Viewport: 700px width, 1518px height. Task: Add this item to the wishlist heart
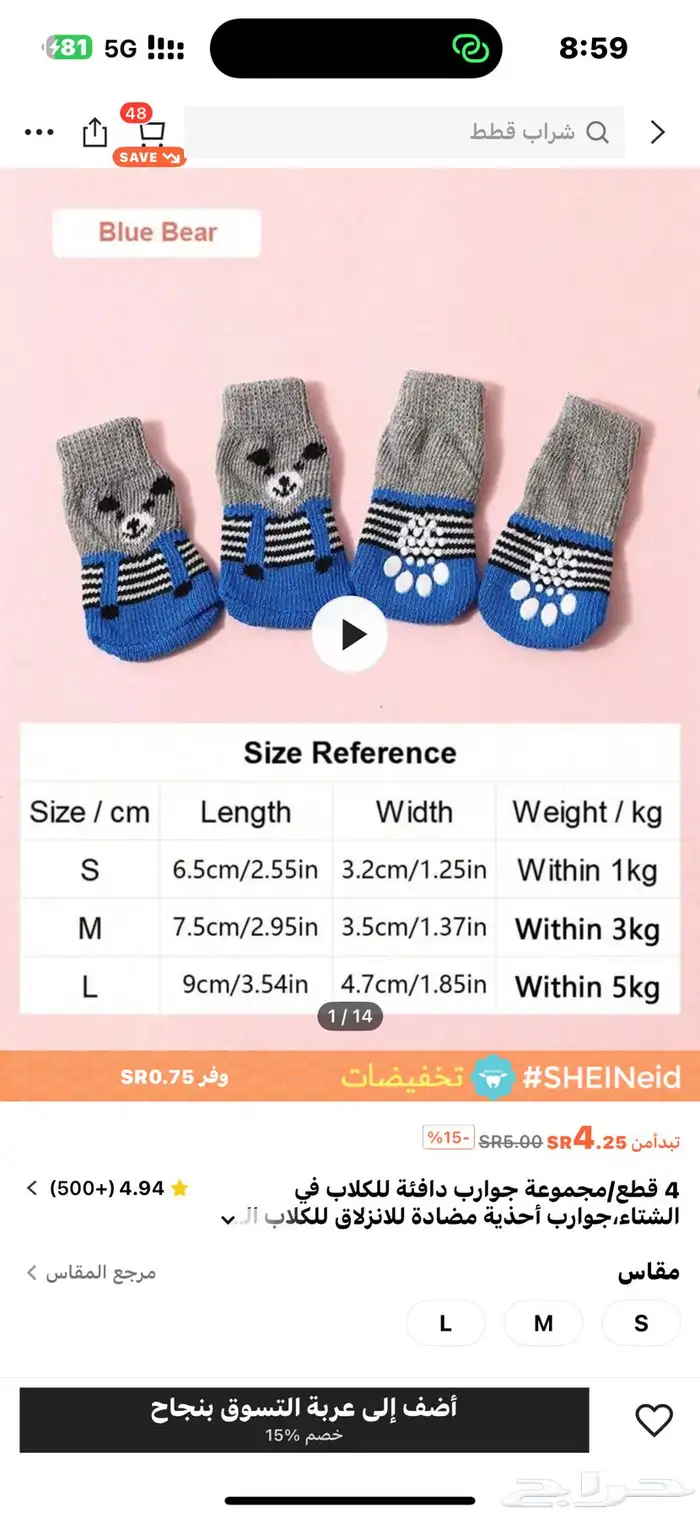tap(654, 1420)
